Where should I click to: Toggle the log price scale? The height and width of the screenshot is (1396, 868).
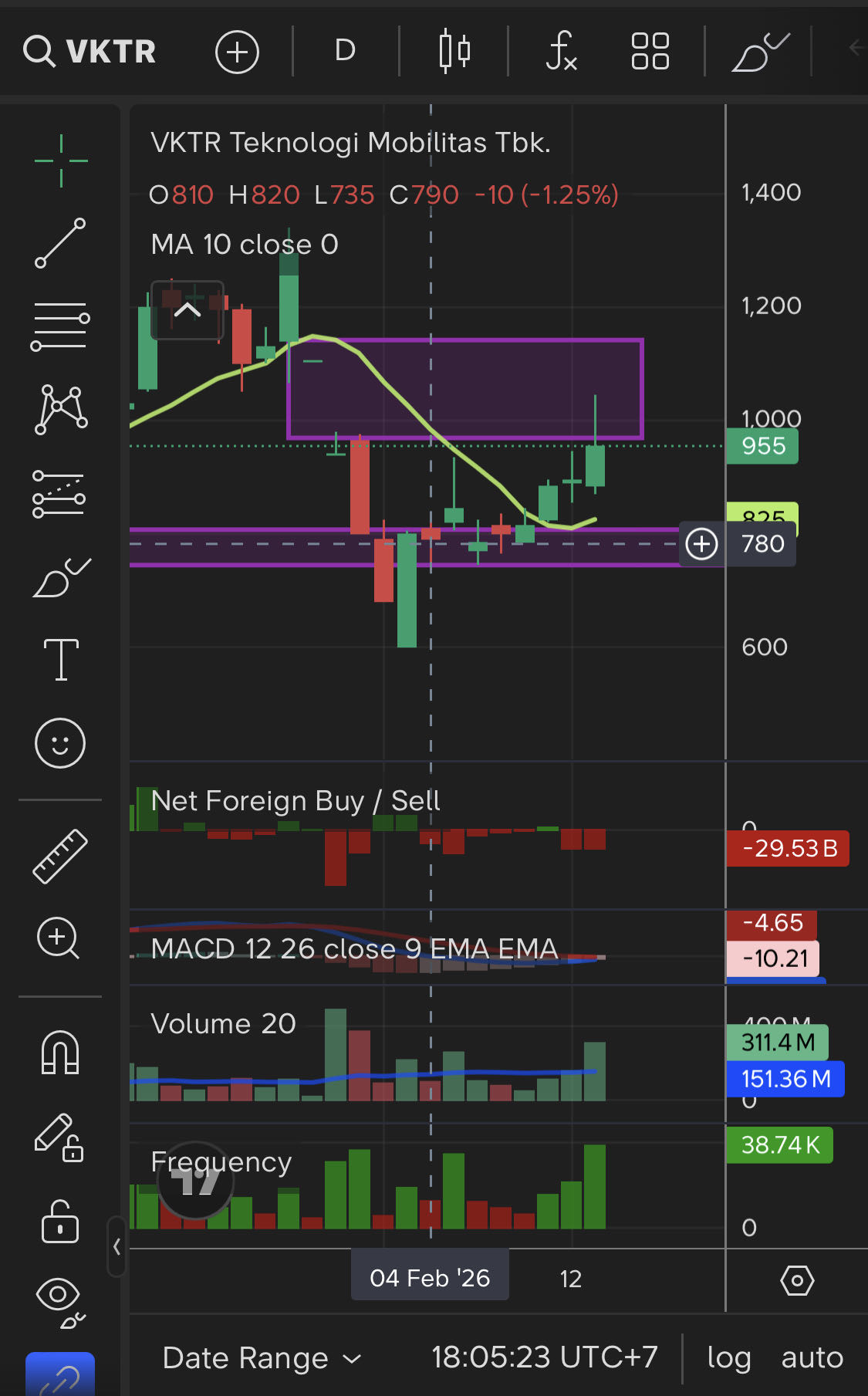[728, 1357]
